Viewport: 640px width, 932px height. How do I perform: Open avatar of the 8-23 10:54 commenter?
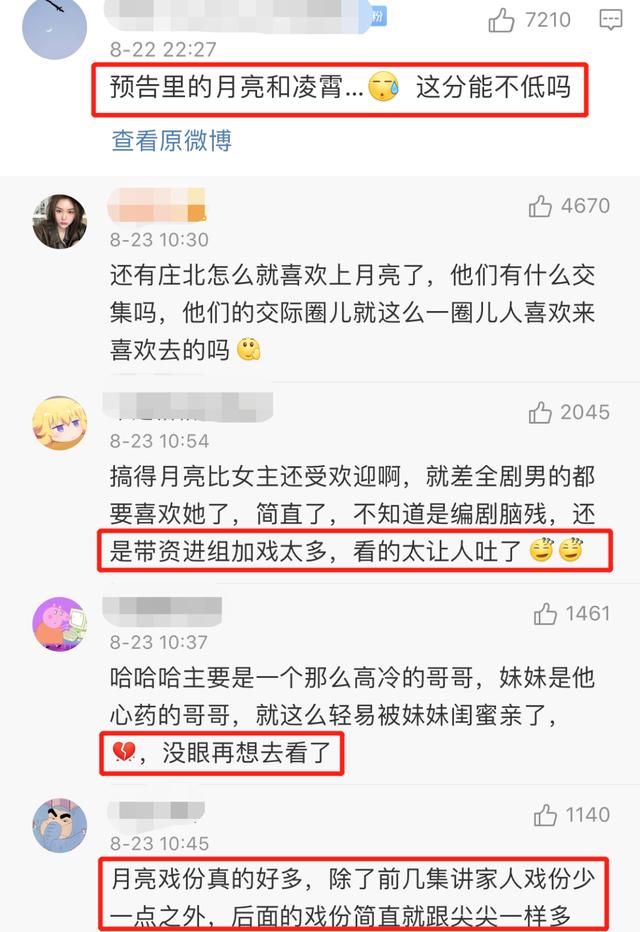coord(60,424)
